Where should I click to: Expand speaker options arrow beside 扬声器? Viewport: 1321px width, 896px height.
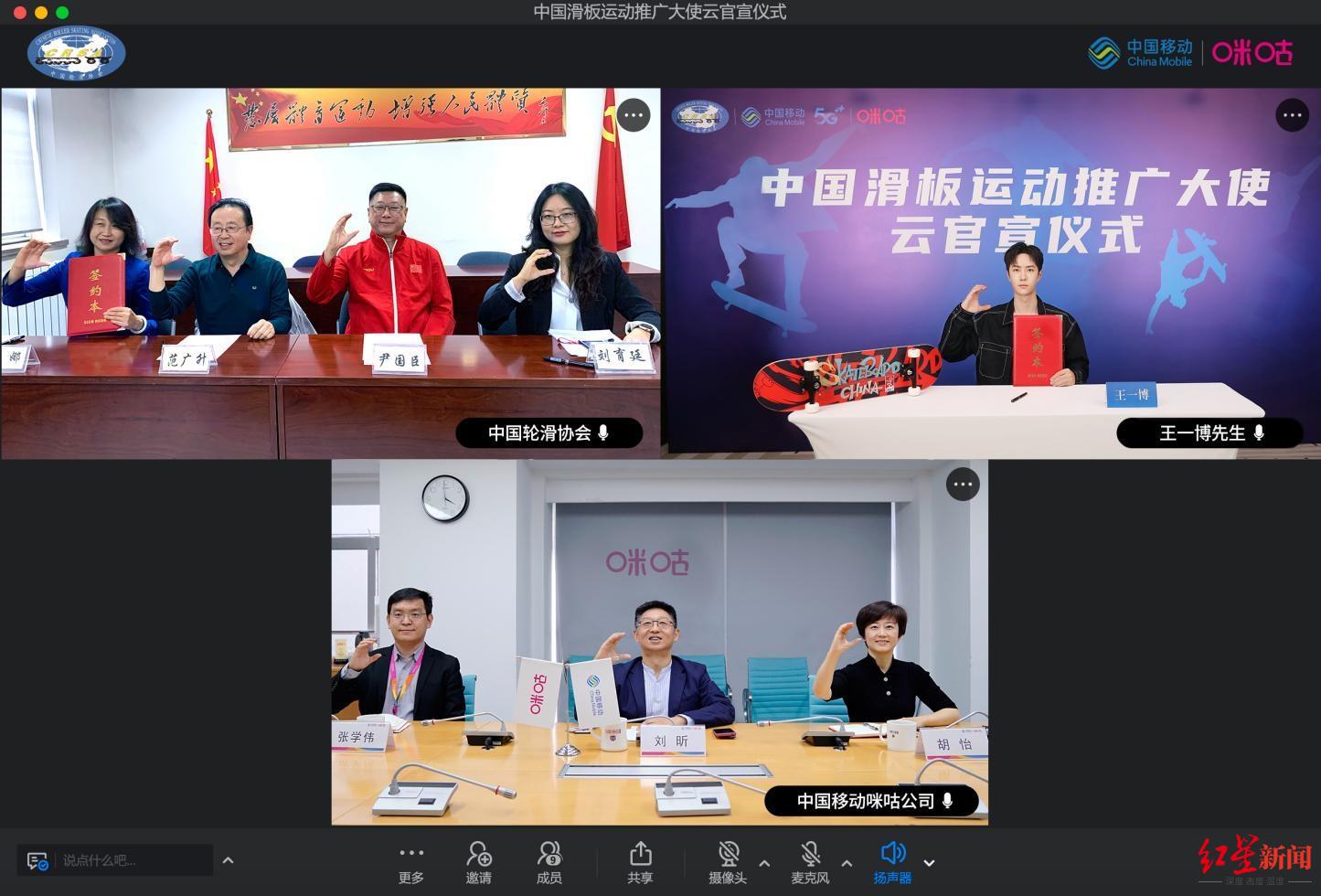[x=929, y=862]
